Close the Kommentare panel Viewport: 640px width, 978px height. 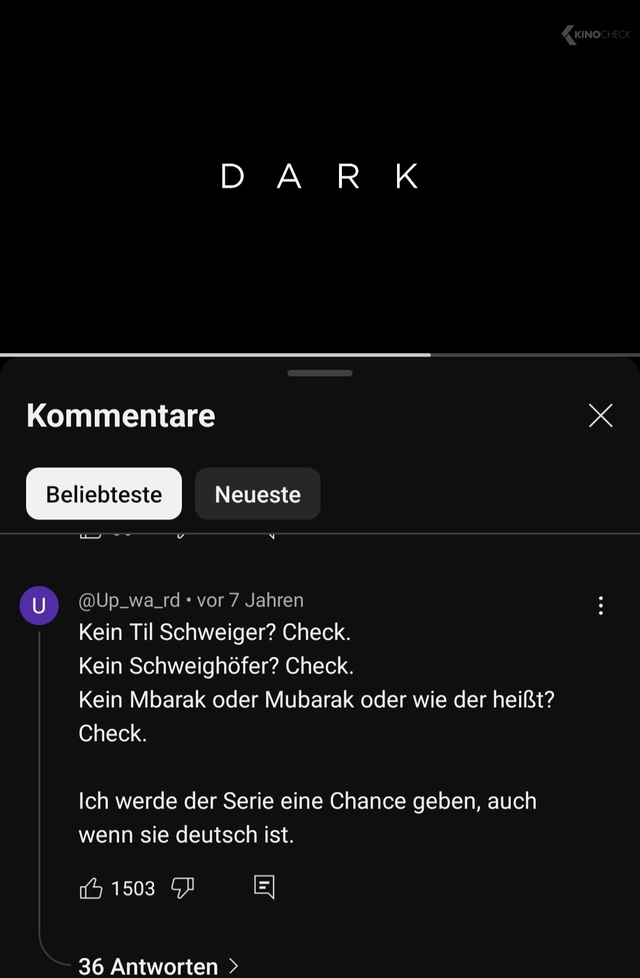click(x=600, y=416)
